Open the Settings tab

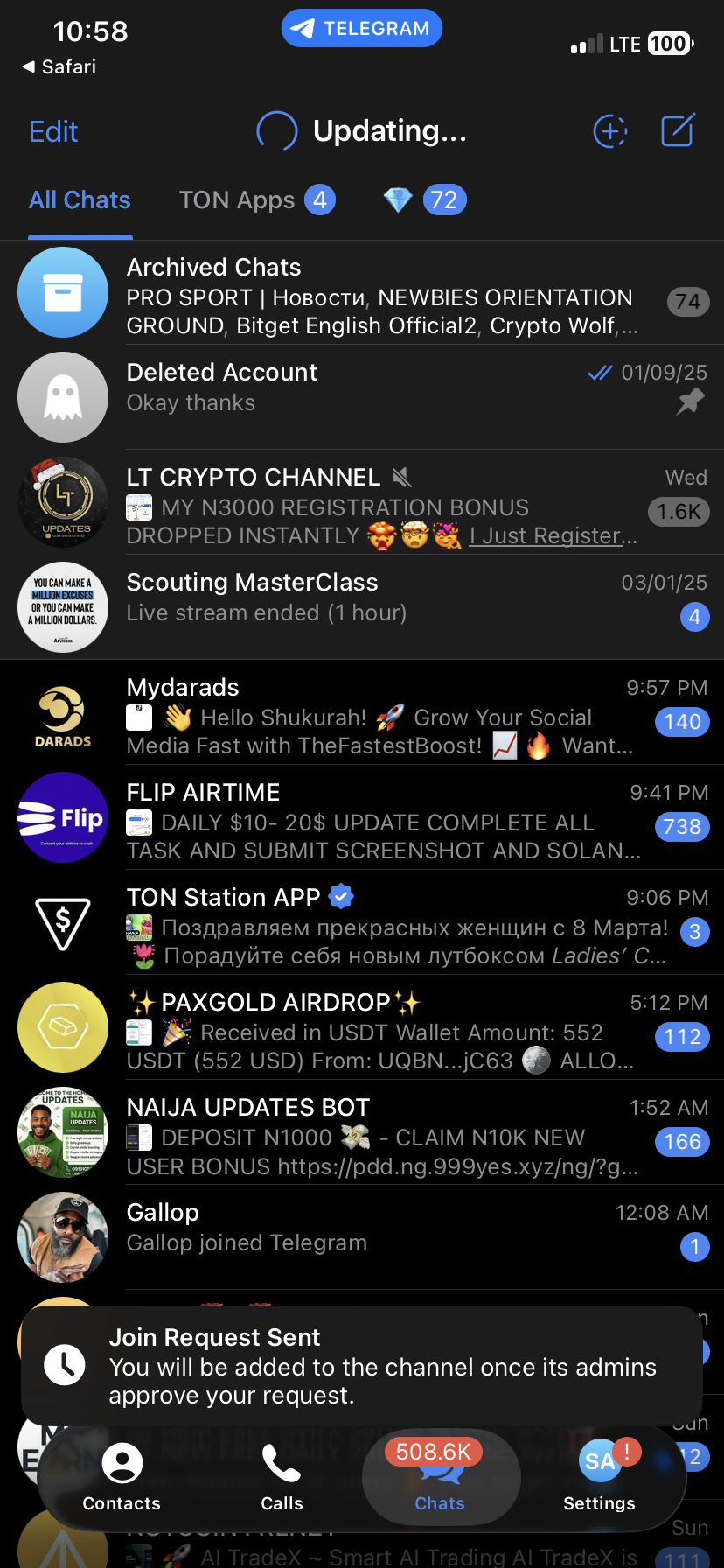pos(599,1478)
